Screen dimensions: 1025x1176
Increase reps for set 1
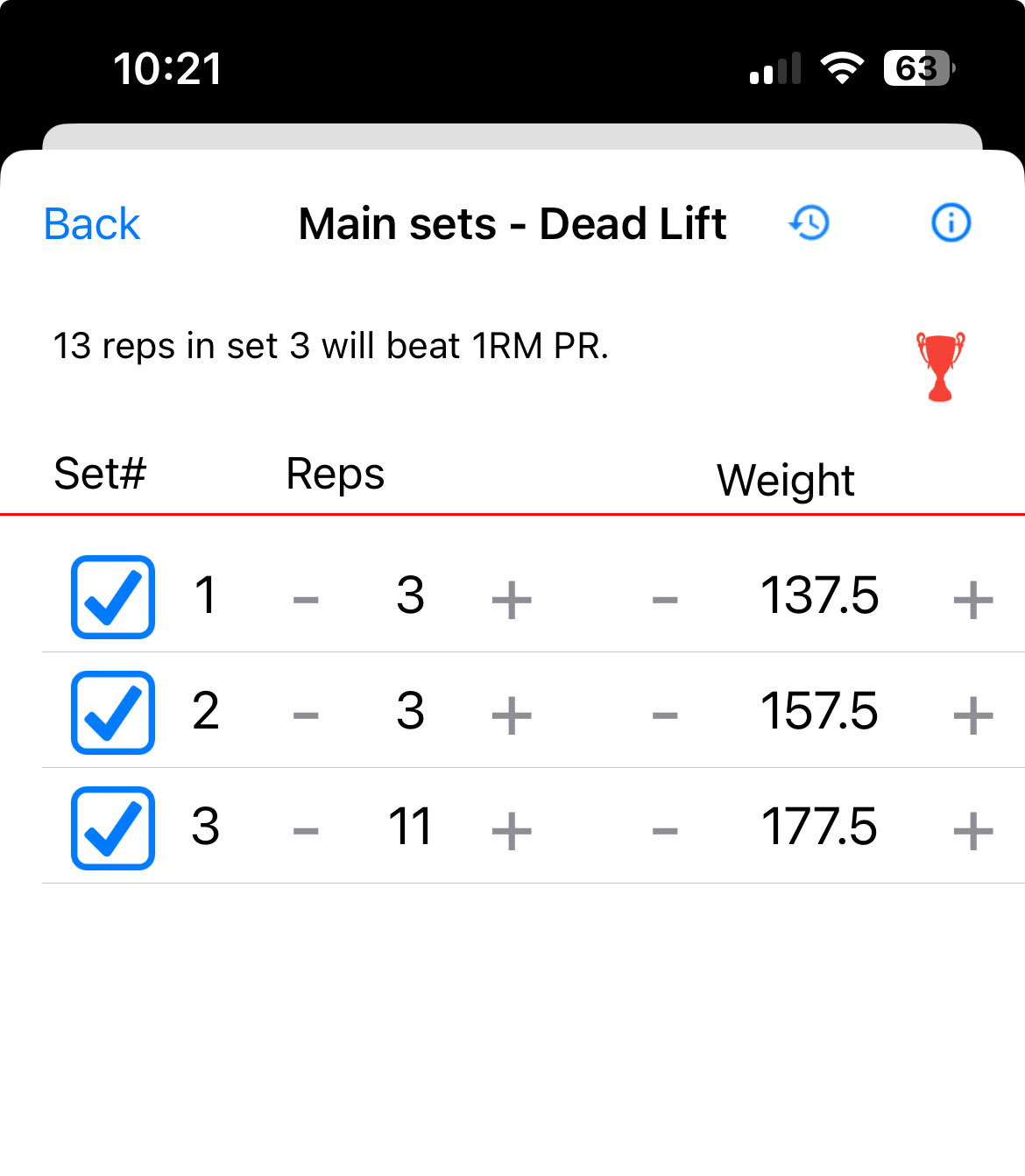point(512,601)
